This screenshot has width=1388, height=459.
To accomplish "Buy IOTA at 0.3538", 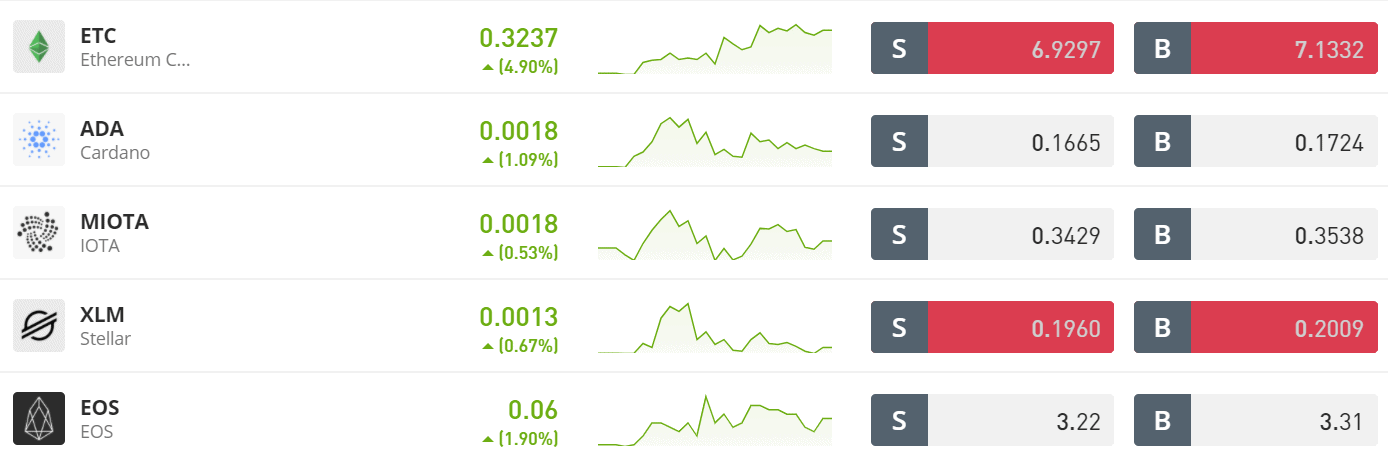I will pos(1254,234).
